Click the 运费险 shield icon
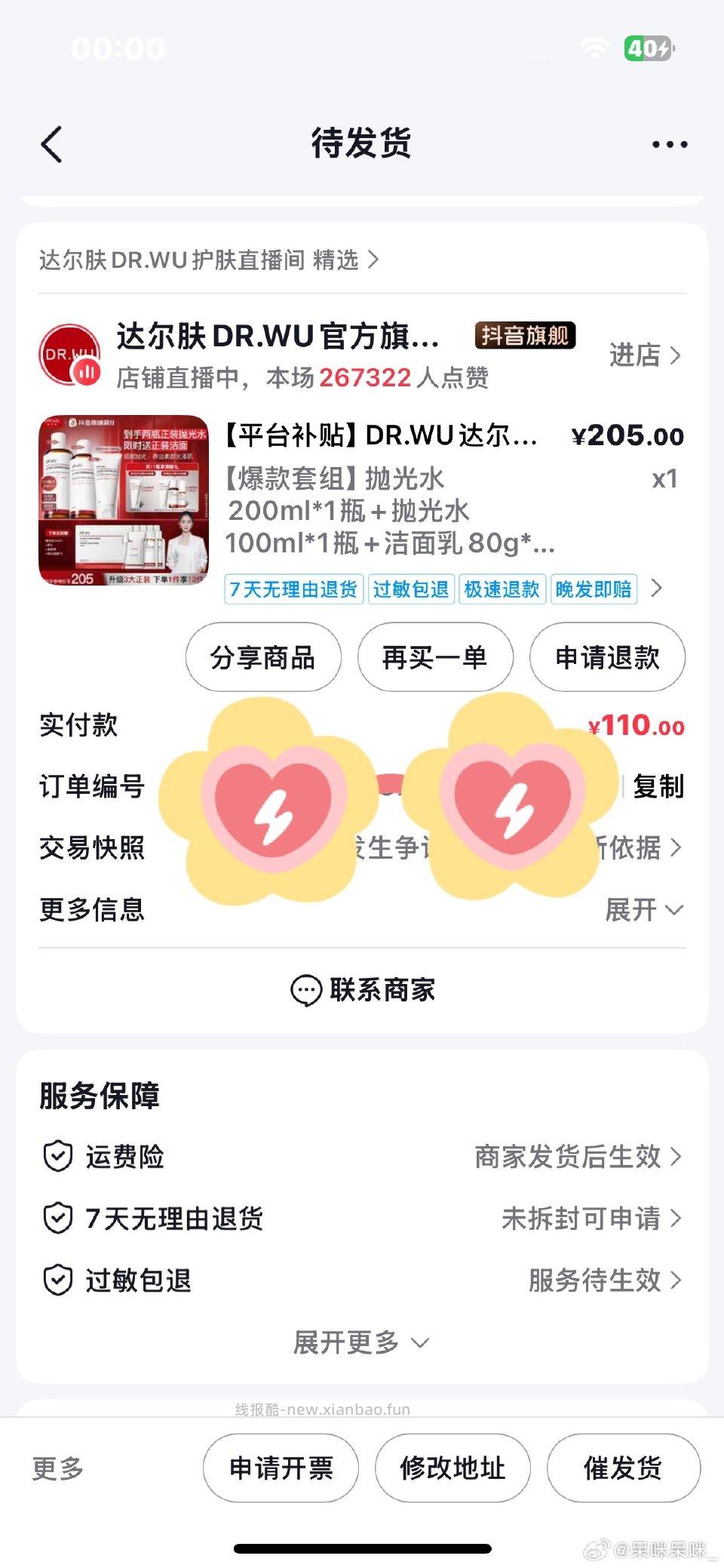 coord(56,1156)
